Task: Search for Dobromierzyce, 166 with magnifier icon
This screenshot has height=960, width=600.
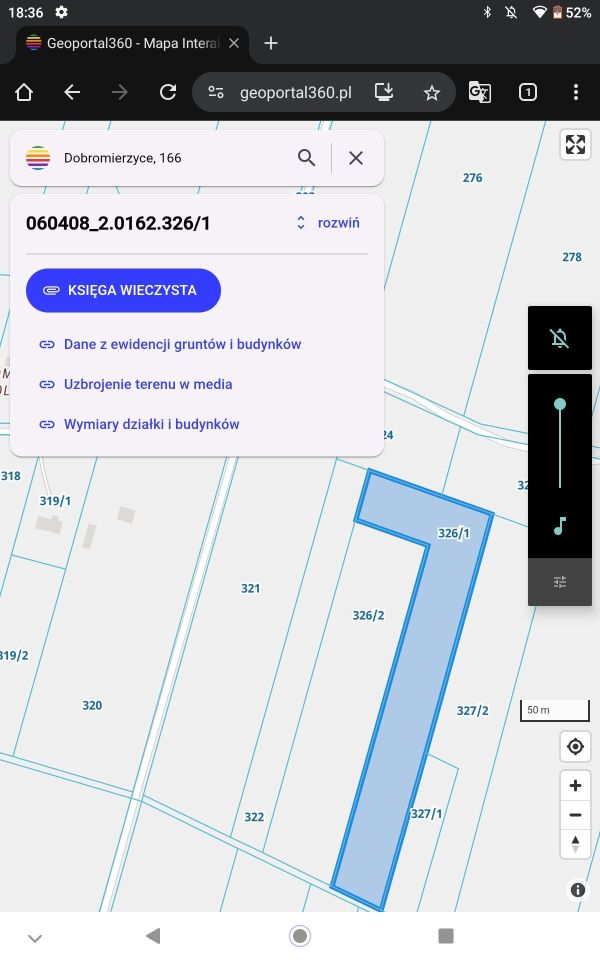Action: click(306, 158)
